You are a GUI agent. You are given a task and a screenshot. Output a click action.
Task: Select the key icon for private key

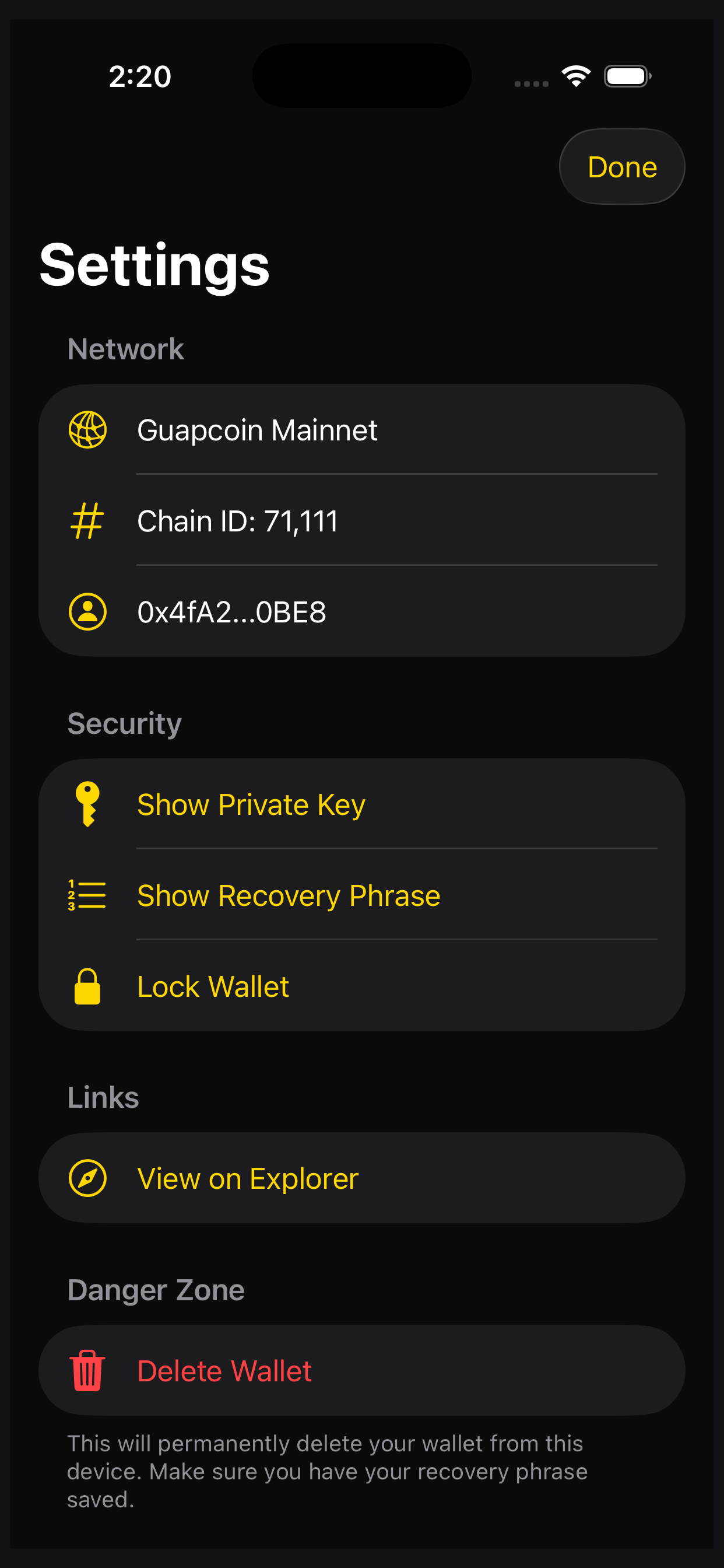point(88,803)
